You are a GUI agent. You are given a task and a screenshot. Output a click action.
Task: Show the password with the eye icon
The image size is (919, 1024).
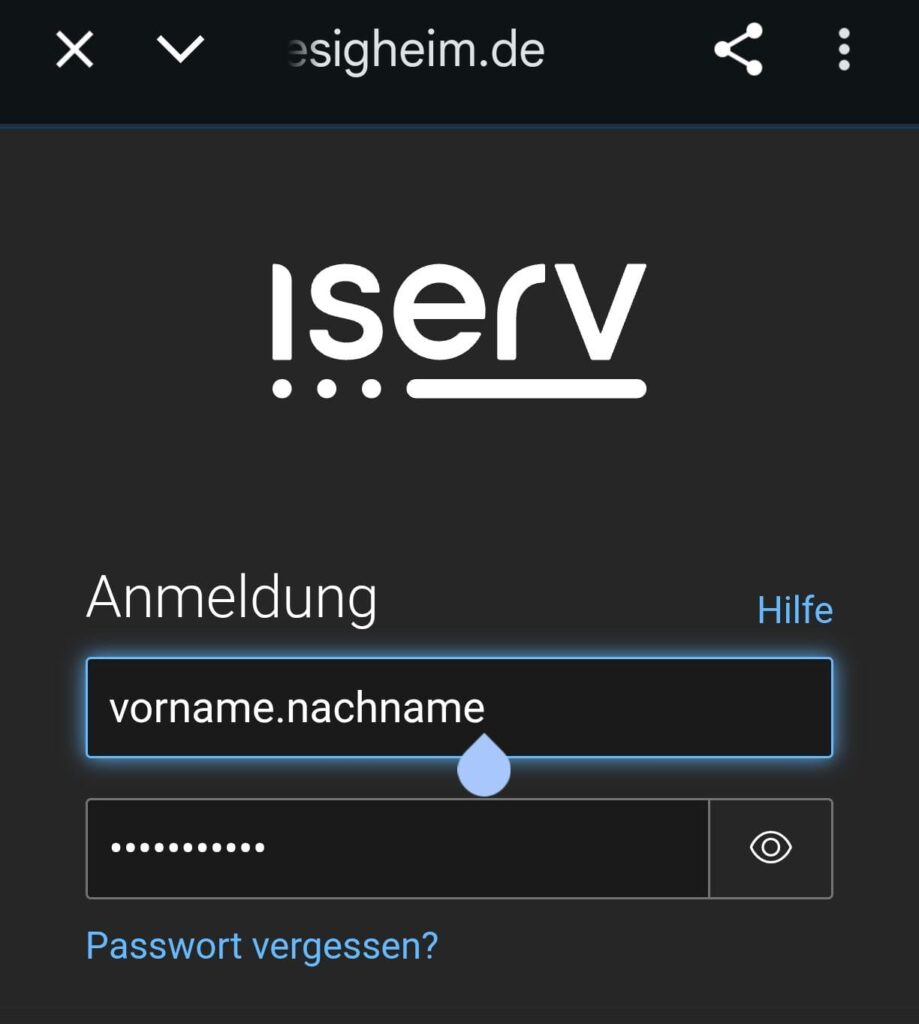coord(770,848)
